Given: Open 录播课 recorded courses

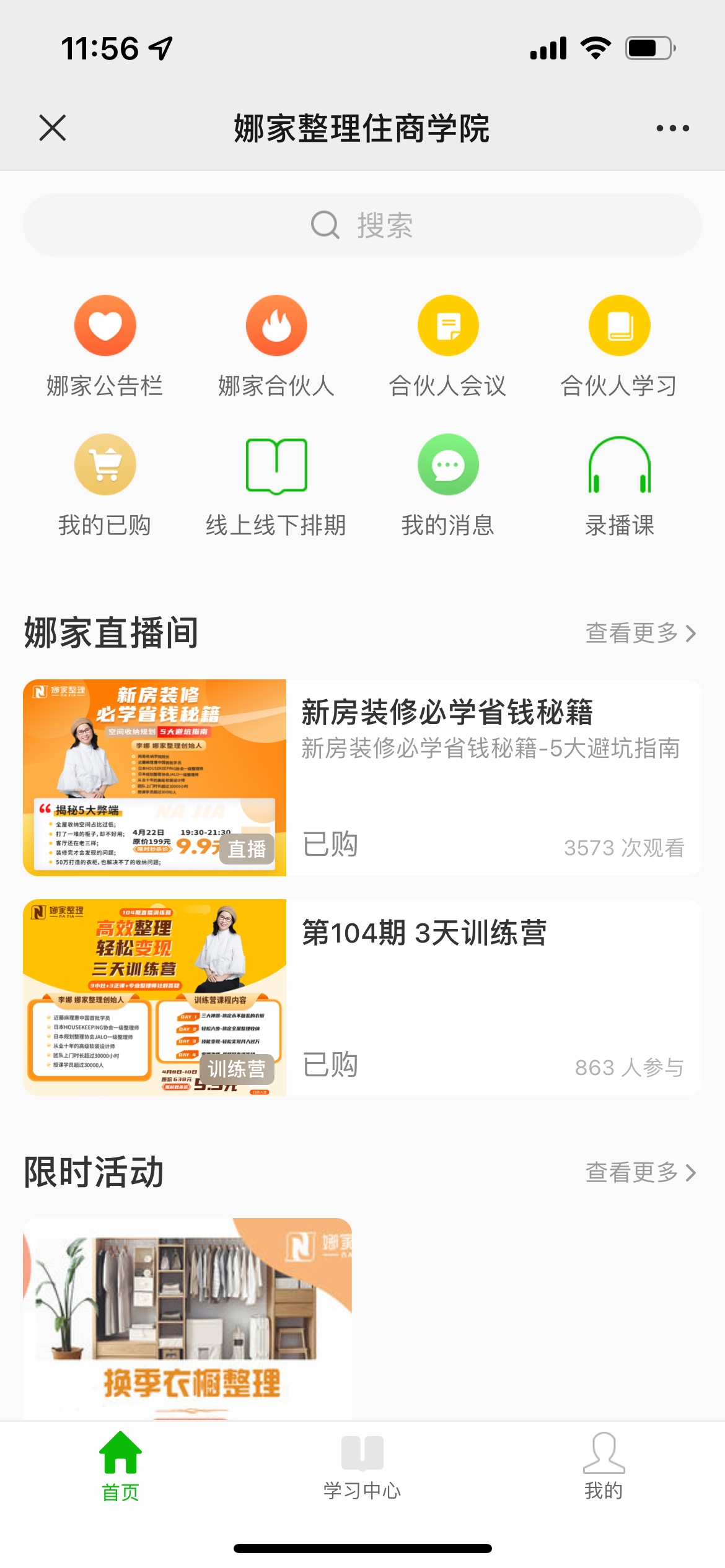Looking at the screenshot, I should click(x=619, y=484).
